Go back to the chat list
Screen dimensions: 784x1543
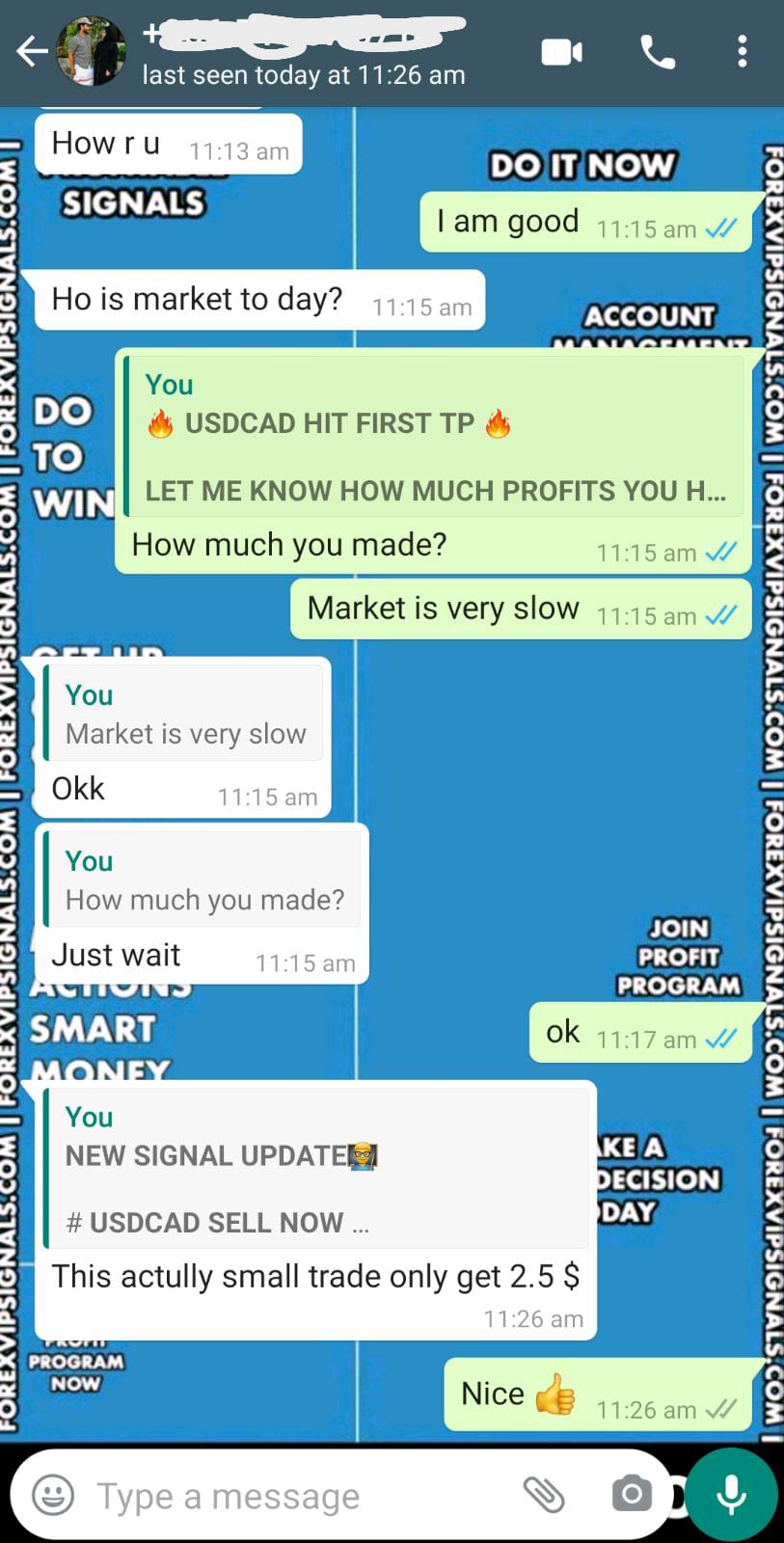(x=32, y=52)
